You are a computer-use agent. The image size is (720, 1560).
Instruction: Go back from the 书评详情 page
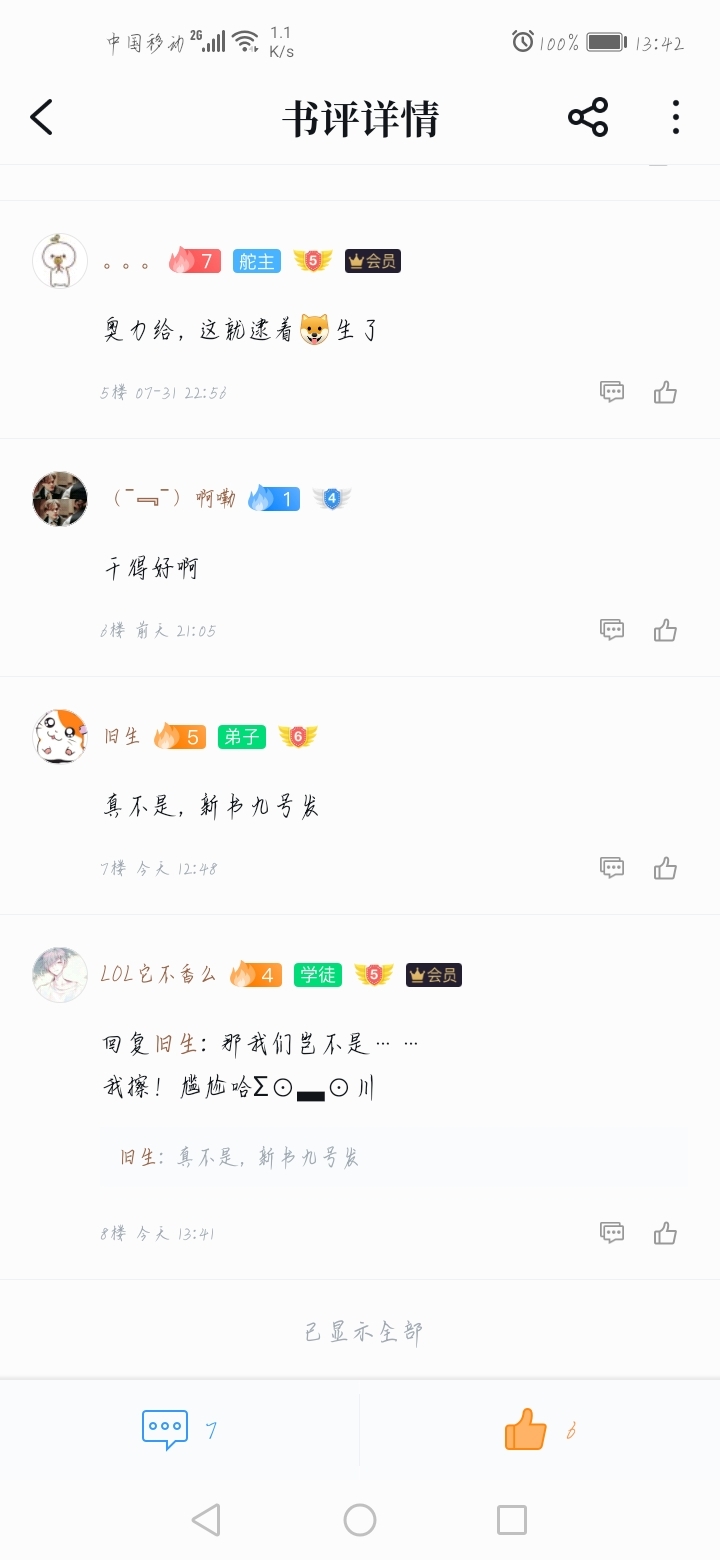click(41, 118)
